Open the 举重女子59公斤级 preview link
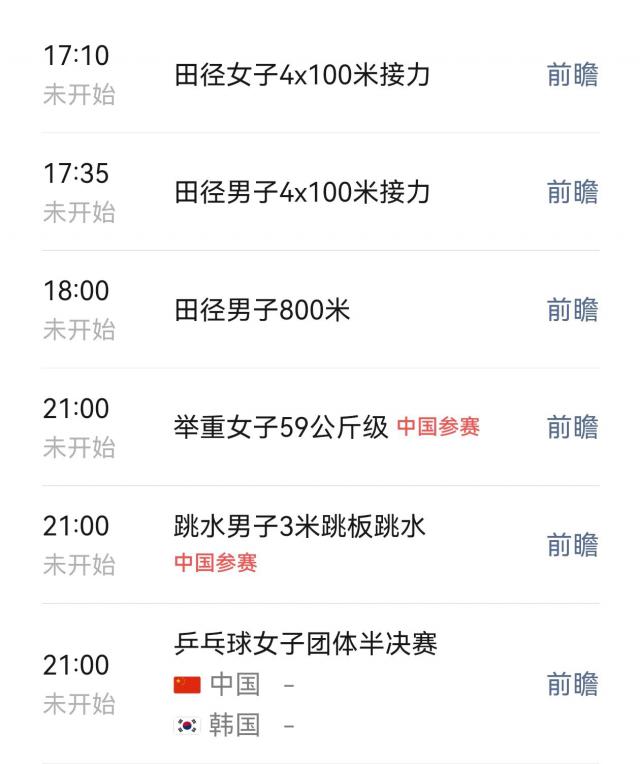Image resolution: width=640 pixels, height=764 pixels. pos(572,427)
